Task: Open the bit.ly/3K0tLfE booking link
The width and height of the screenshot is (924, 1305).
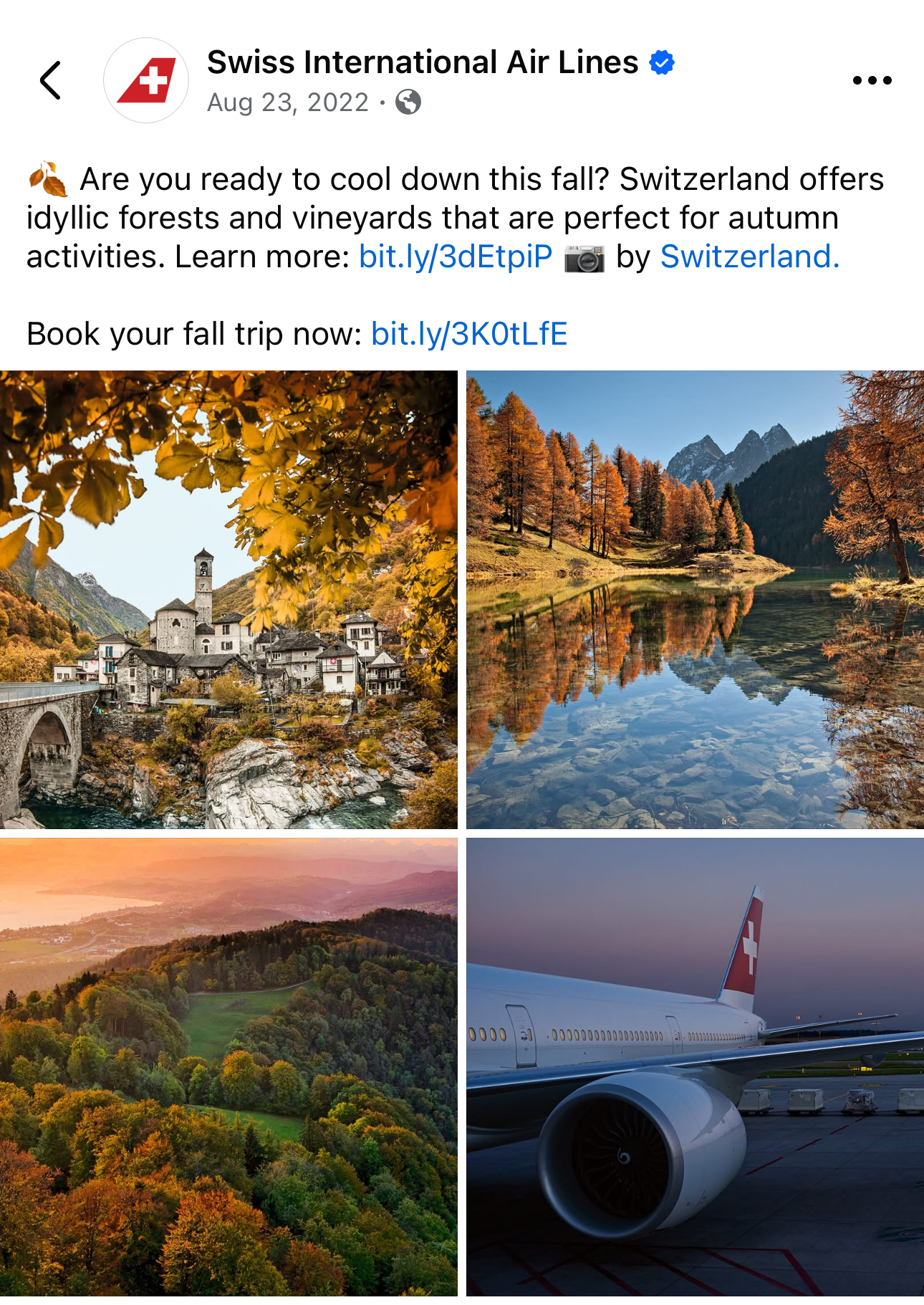Action: tap(469, 334)
